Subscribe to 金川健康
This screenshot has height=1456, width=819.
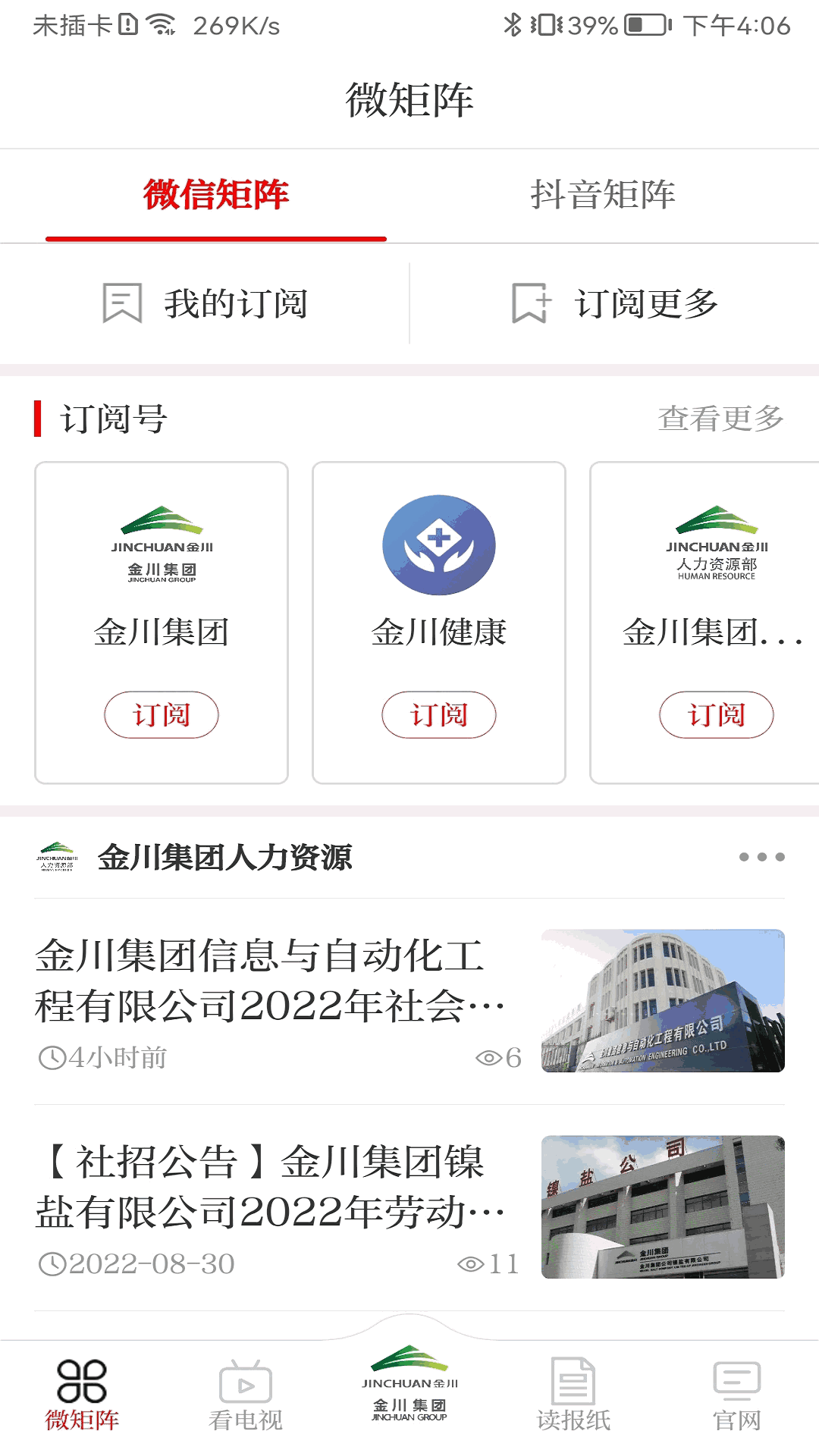pos(438,714)
